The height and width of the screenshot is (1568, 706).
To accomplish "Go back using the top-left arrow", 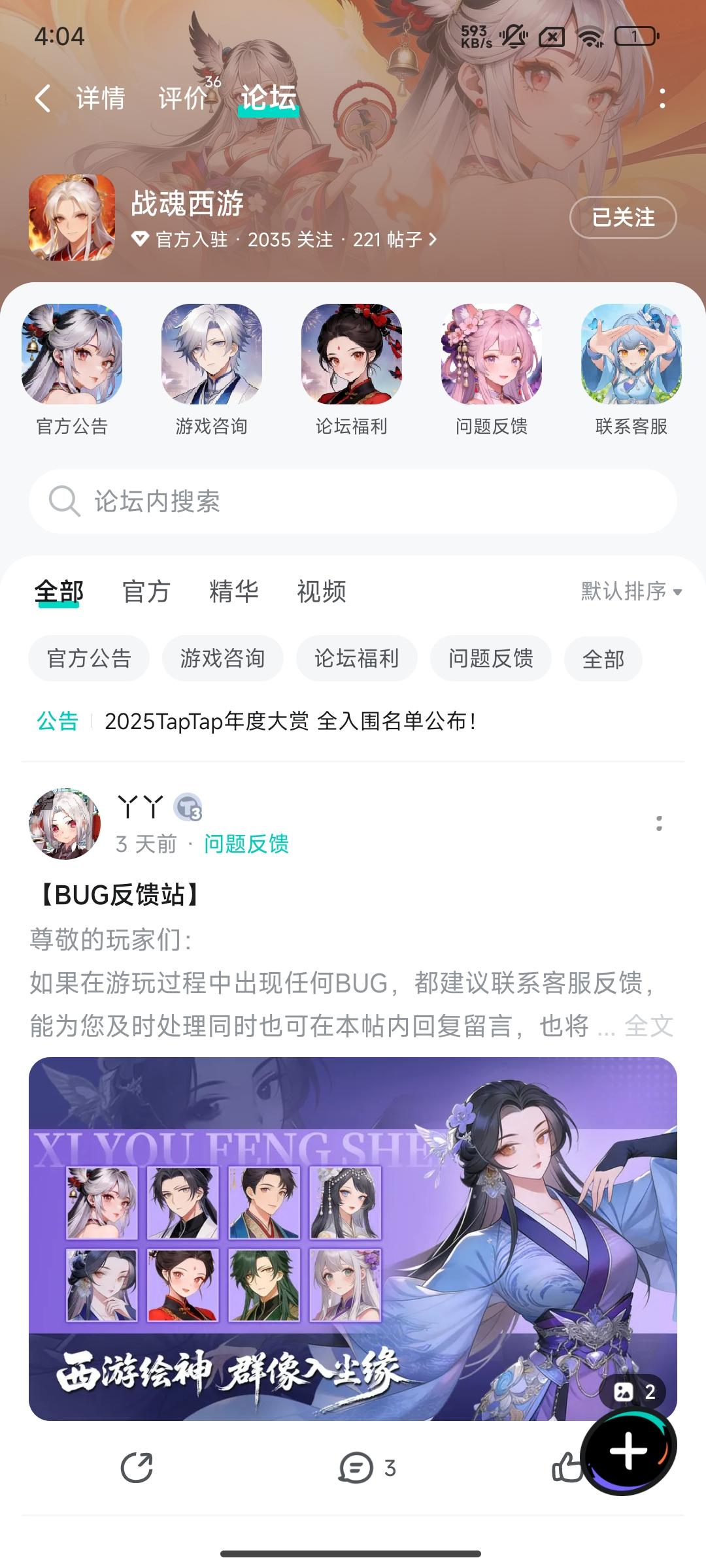I will coord(43,99).
